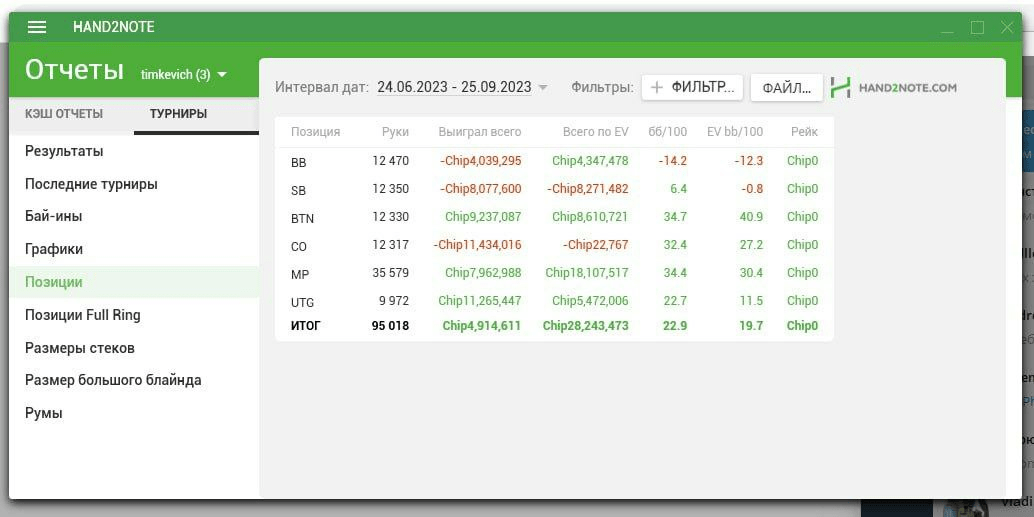Open Позиции Full Ring report
The width and height of the screenshot is (1034, 517).
(x=83, y=315)
